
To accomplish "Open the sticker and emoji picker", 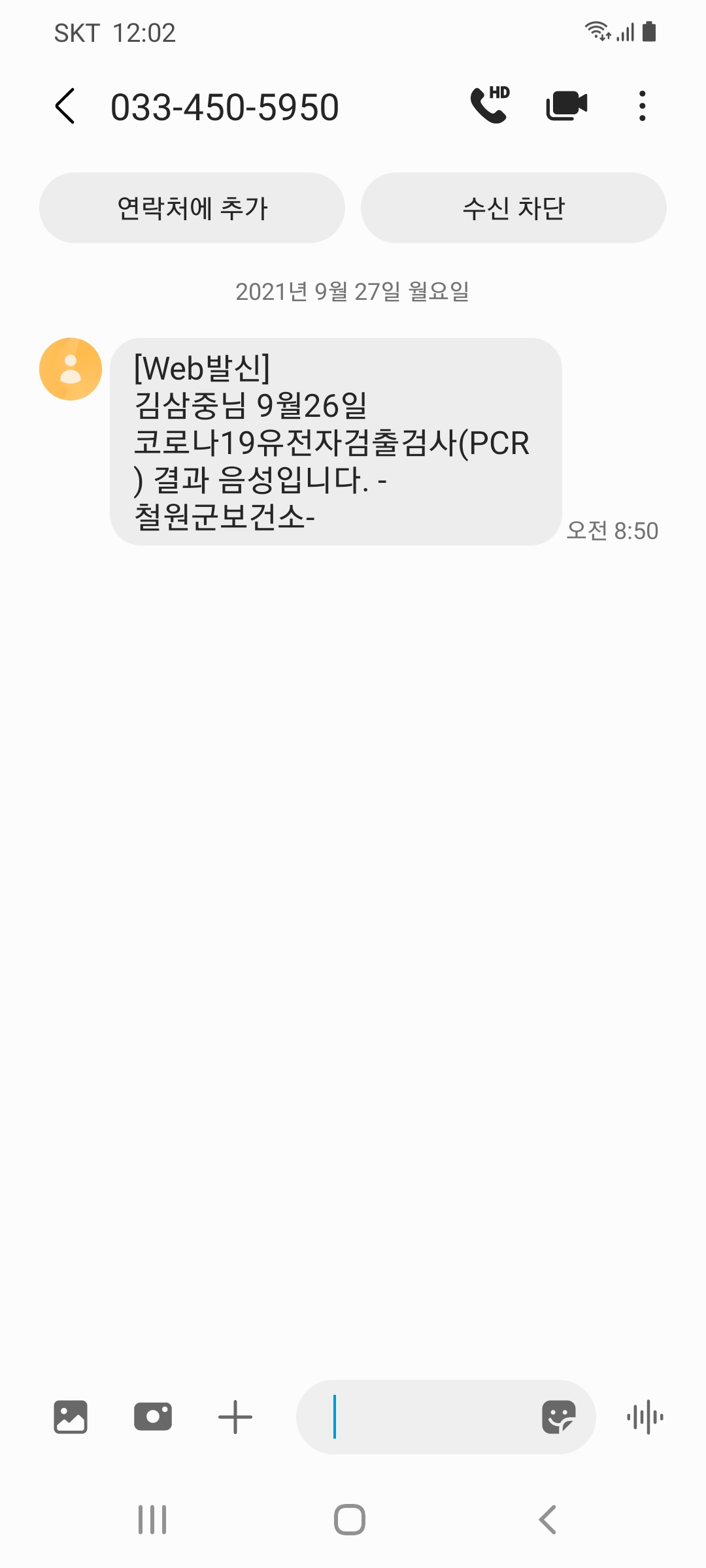I will pyautogui.click(x=559, y=1417).
